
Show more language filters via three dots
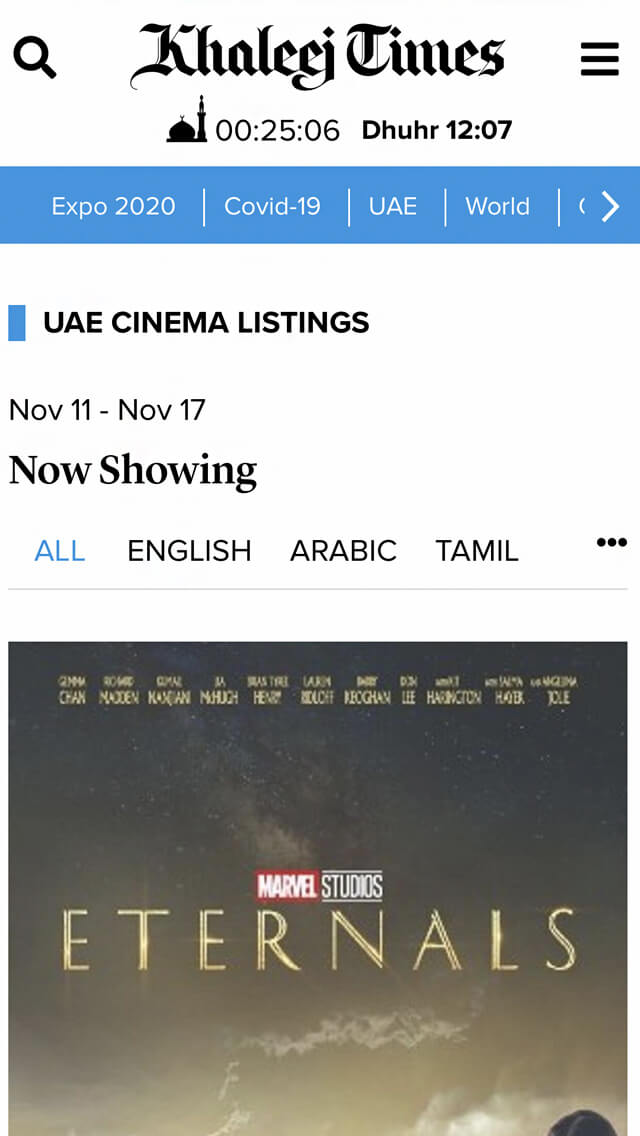click(x=611, y=543)
